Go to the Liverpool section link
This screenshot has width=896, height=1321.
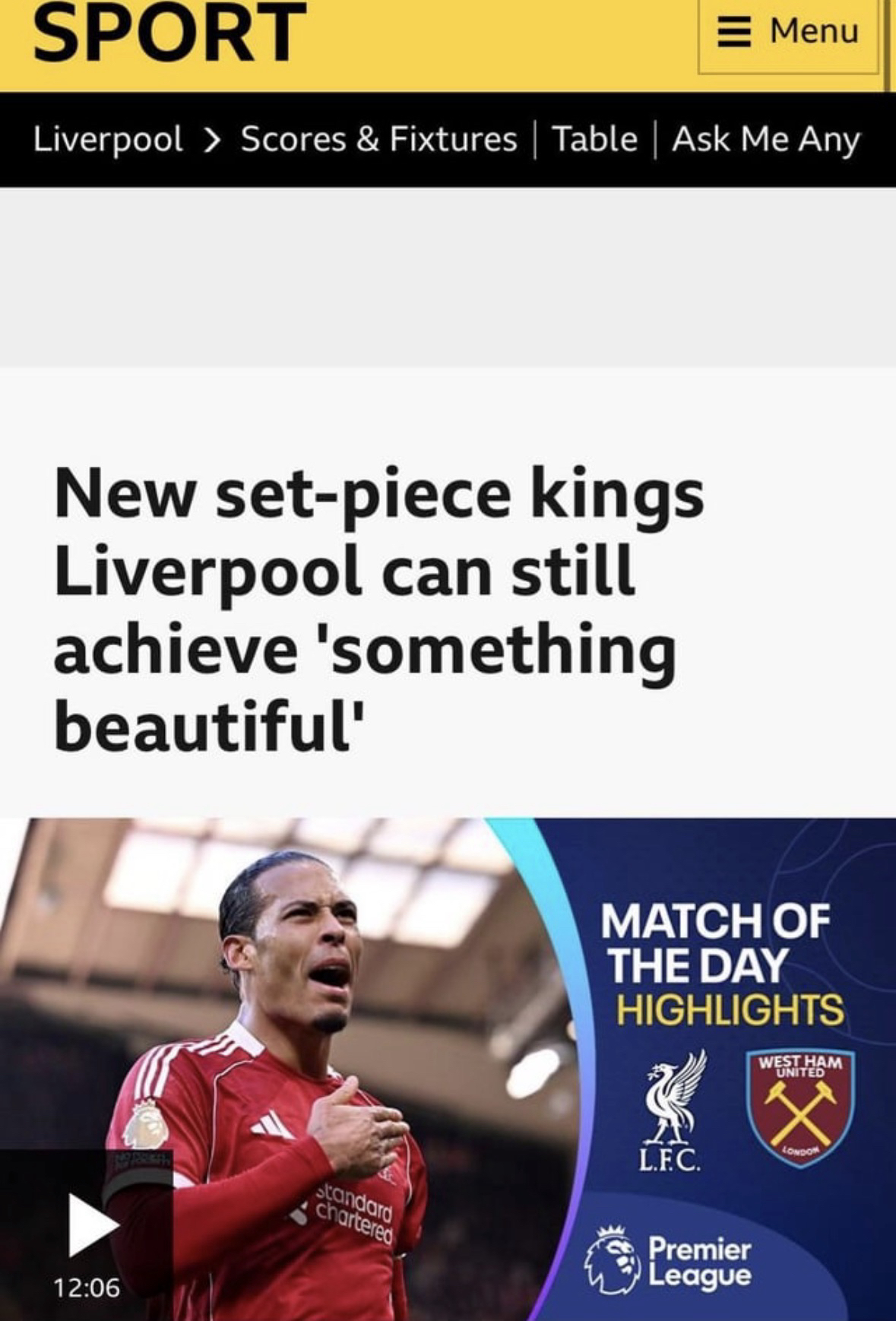(107, 139)
